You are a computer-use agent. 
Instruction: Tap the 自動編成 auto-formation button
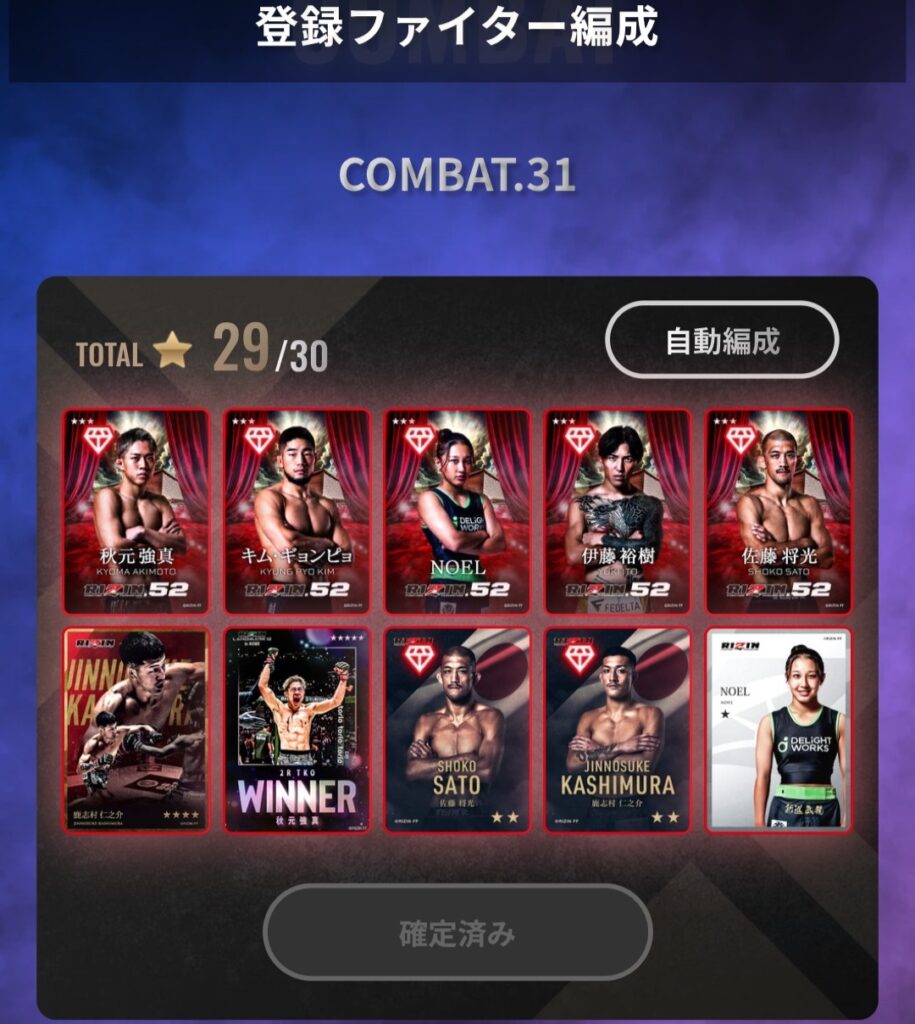(x=721, y=340)
